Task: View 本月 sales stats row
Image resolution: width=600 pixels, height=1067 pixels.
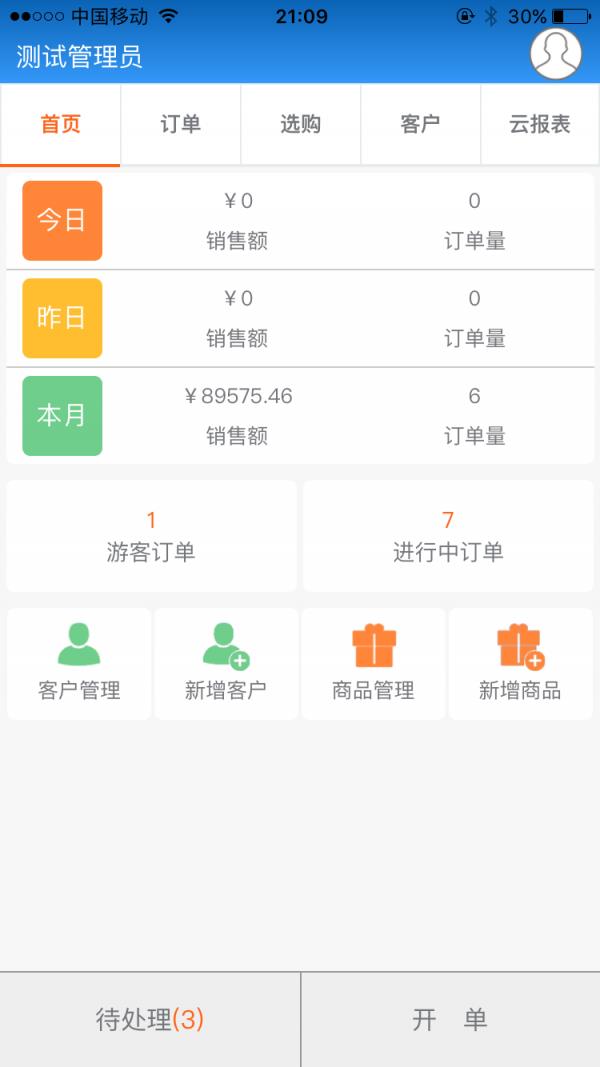Action: [x=300, y=416]
